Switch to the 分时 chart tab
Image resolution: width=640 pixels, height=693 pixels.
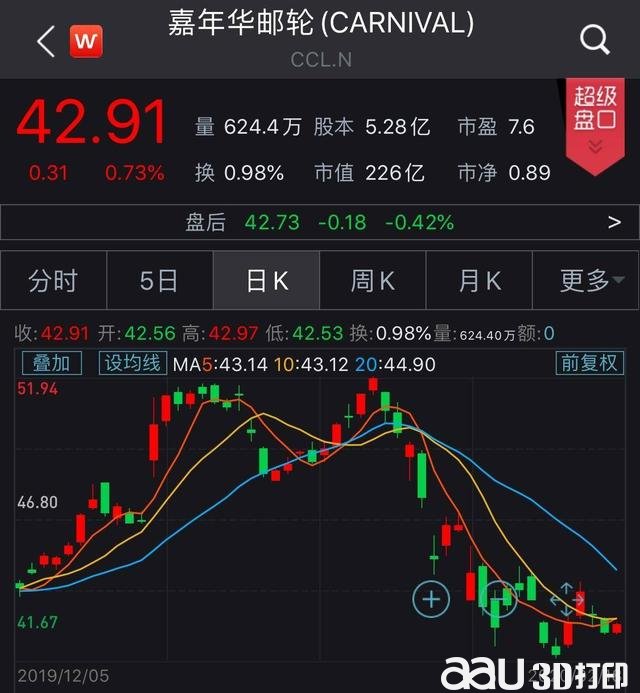pyautogui.click(x=53, y=281)
